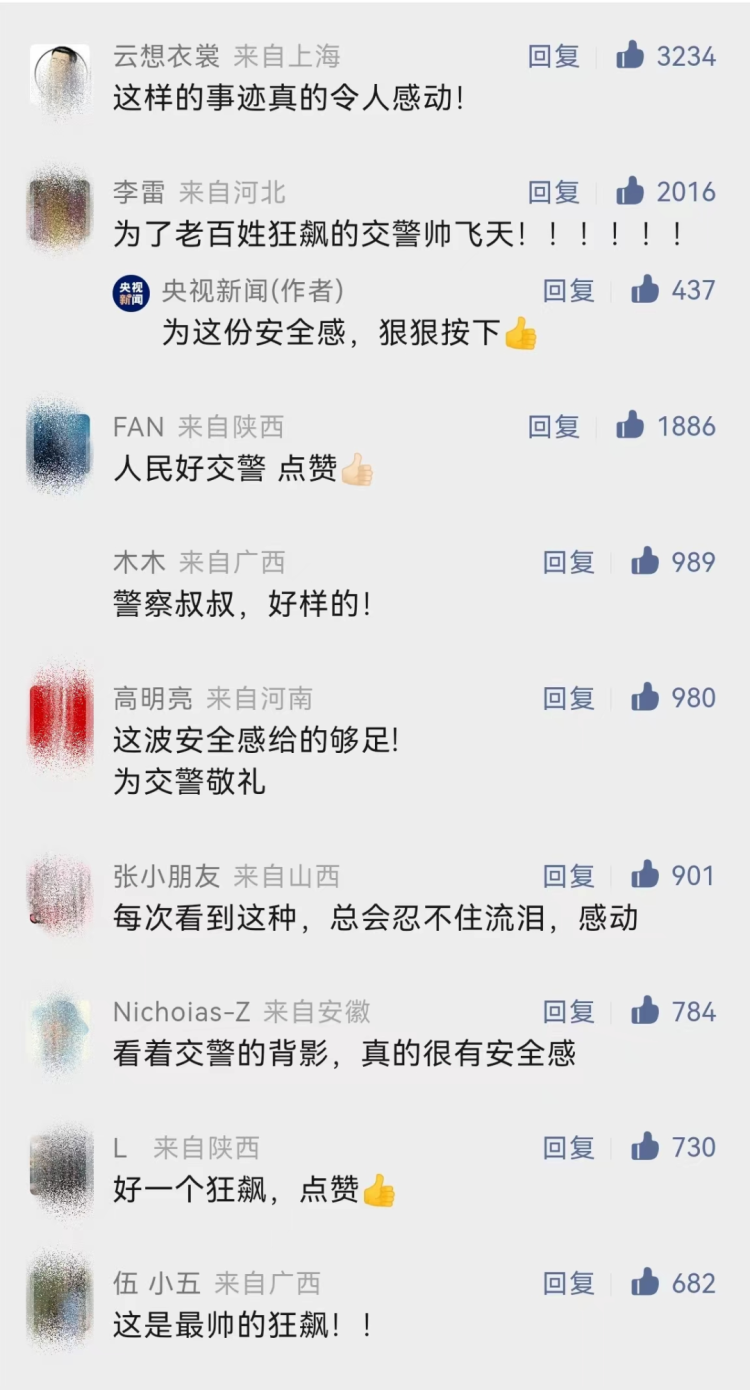Screen dimensions: 750x1390
Task: Reply to Nichoias-Z's comment
Action: (x=569, y=1012)
